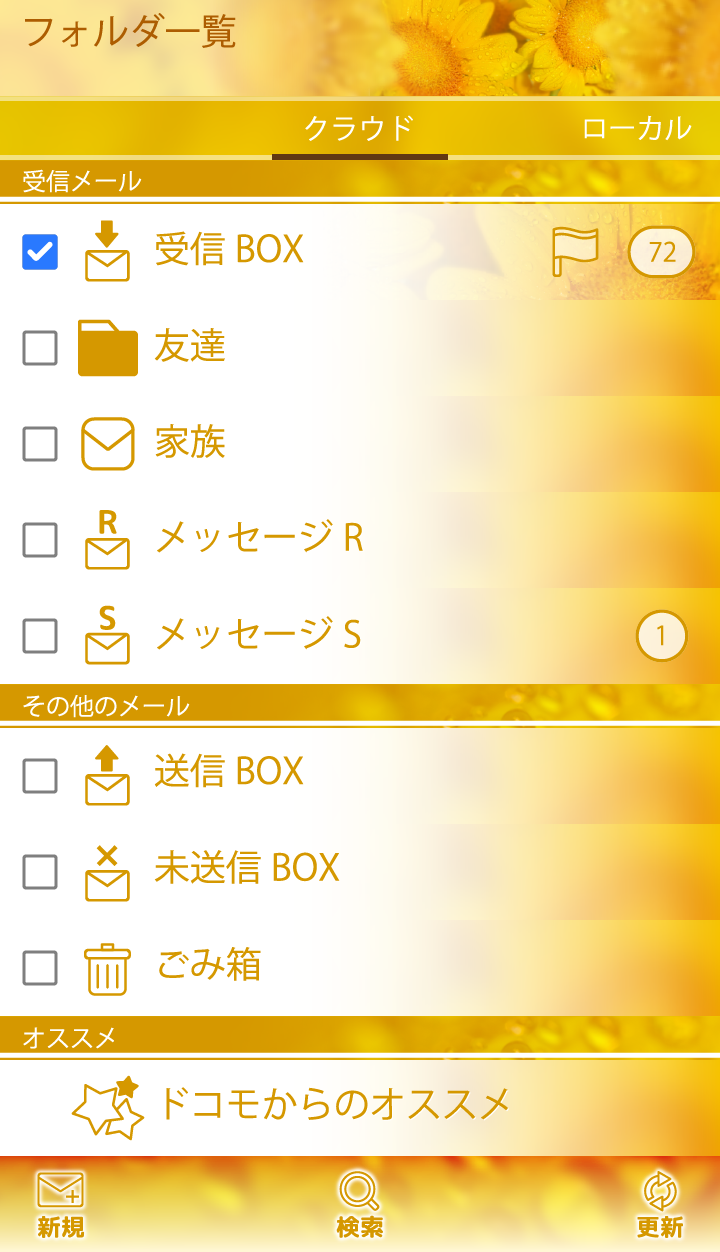
Task: Refresh the mailbox with 更新
Action: pos(660,1204)
